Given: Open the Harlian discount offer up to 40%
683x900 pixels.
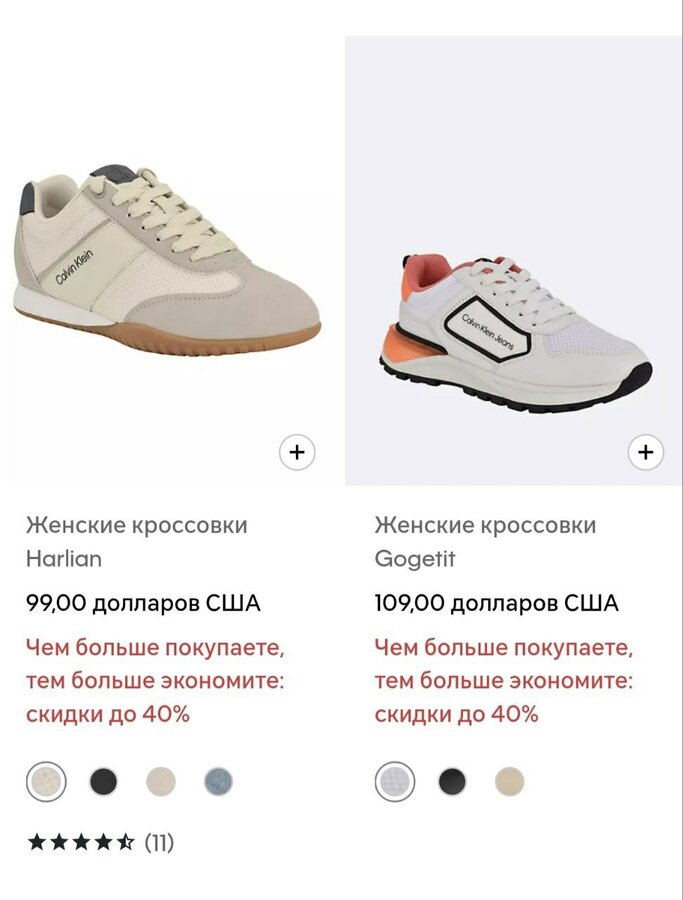Looking at the screenshot, I should (155, 681).
